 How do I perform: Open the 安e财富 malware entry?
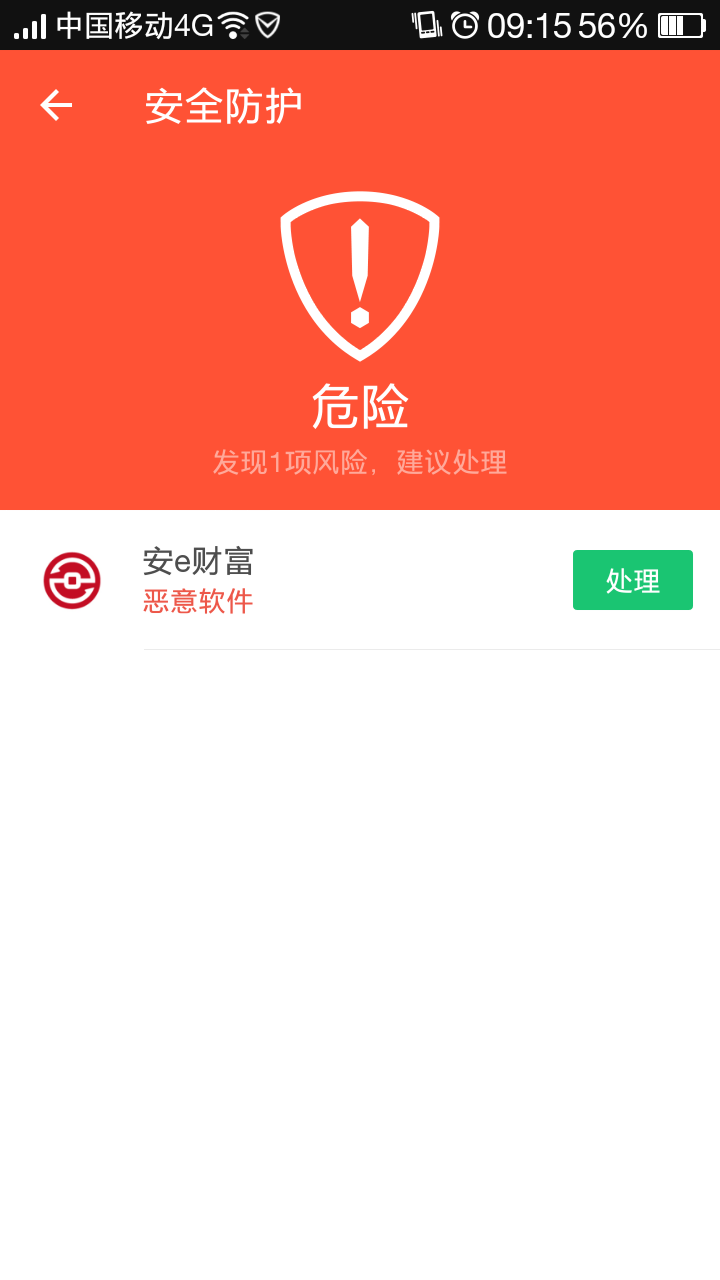300,580
